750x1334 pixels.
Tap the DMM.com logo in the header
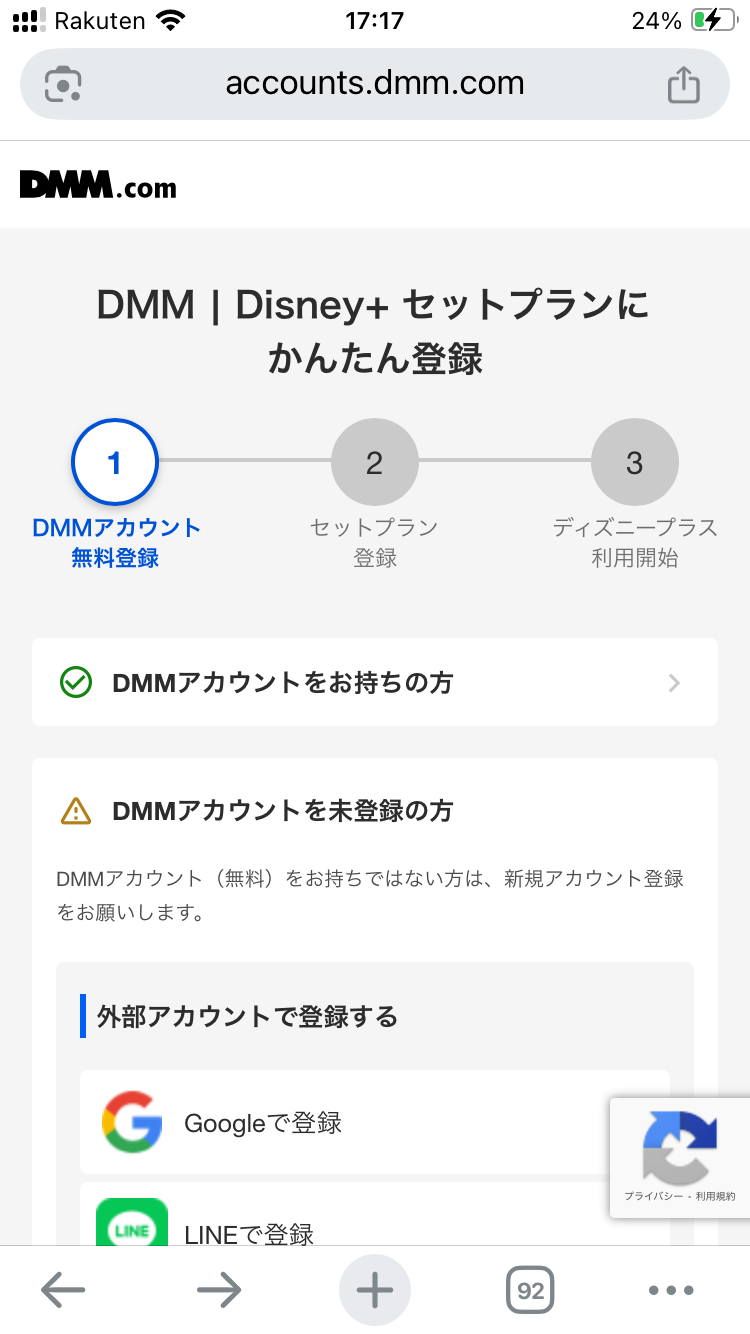pyautogui.click(x=98, y=185)
